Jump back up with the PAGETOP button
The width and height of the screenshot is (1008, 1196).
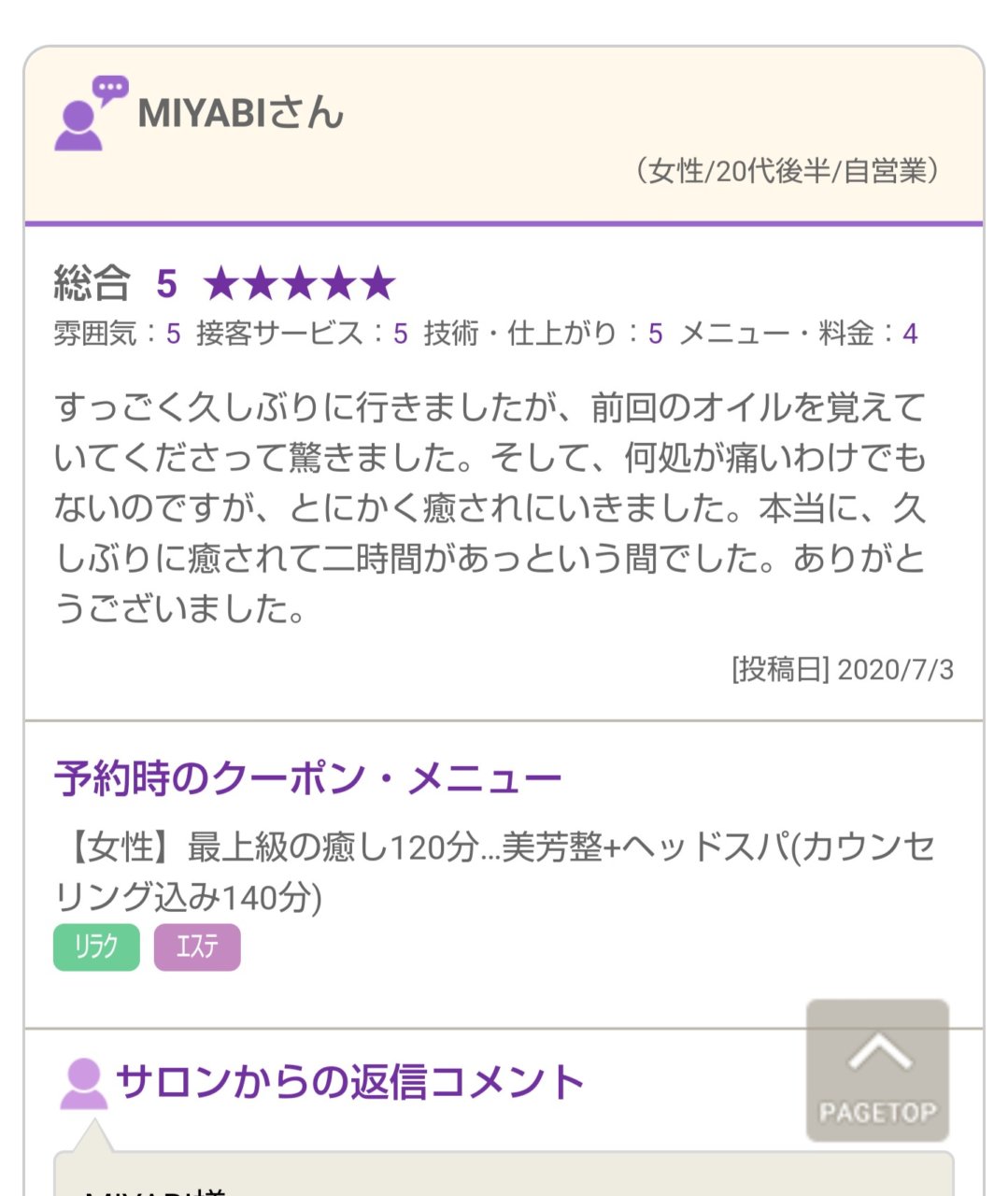coord(877,1071)
